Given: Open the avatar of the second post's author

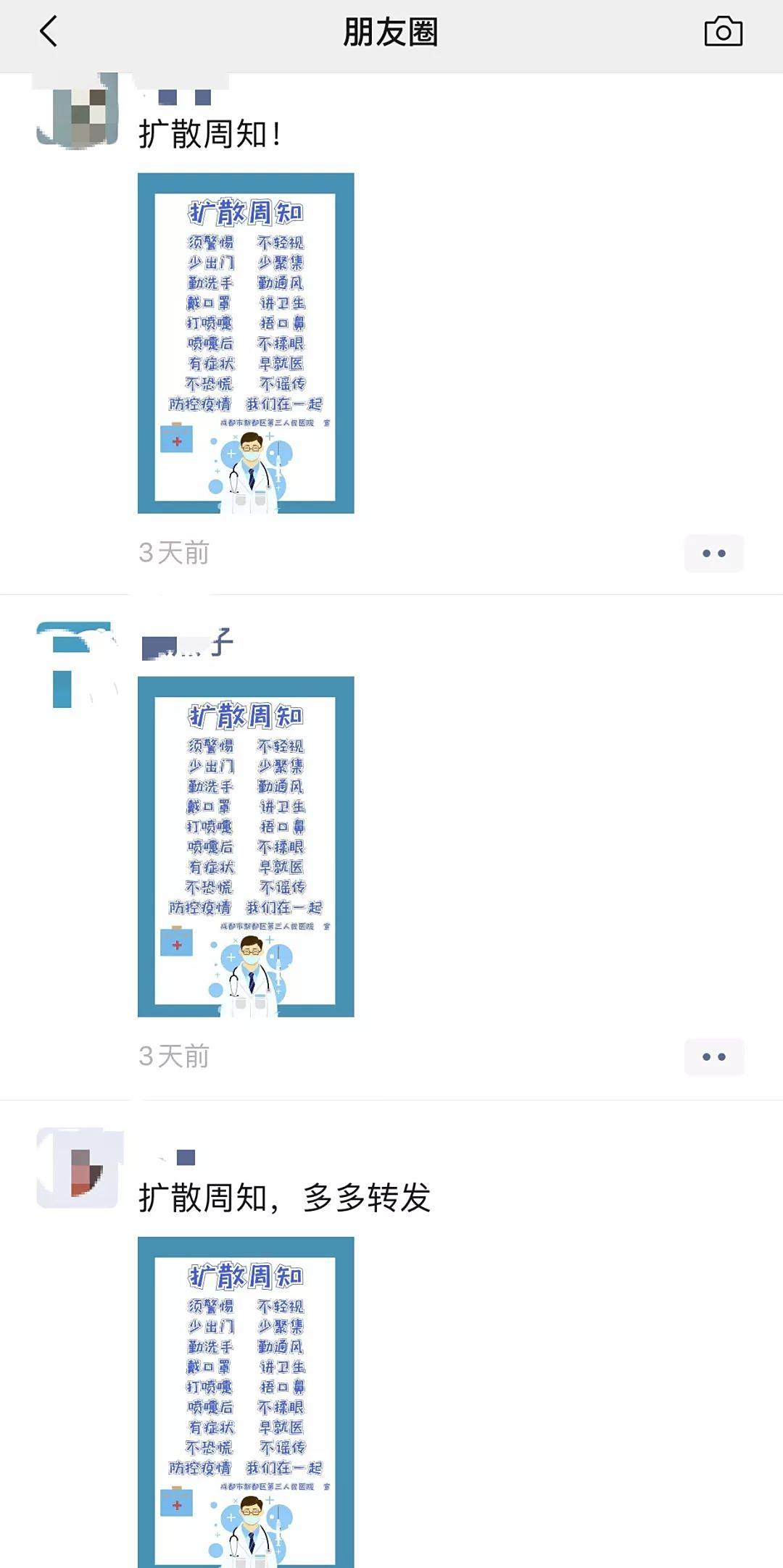Looking at the screenshot, I should [x=78, y=664].
